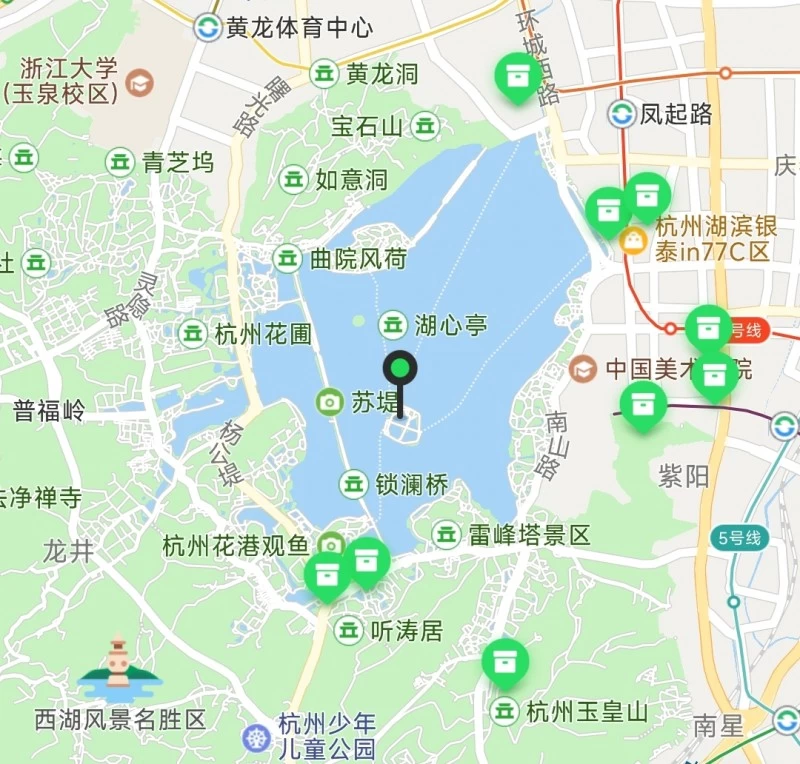Viewport: 800px width, 764px height.
Task: Tap the selected pin on the lake island
Action: 401,370
